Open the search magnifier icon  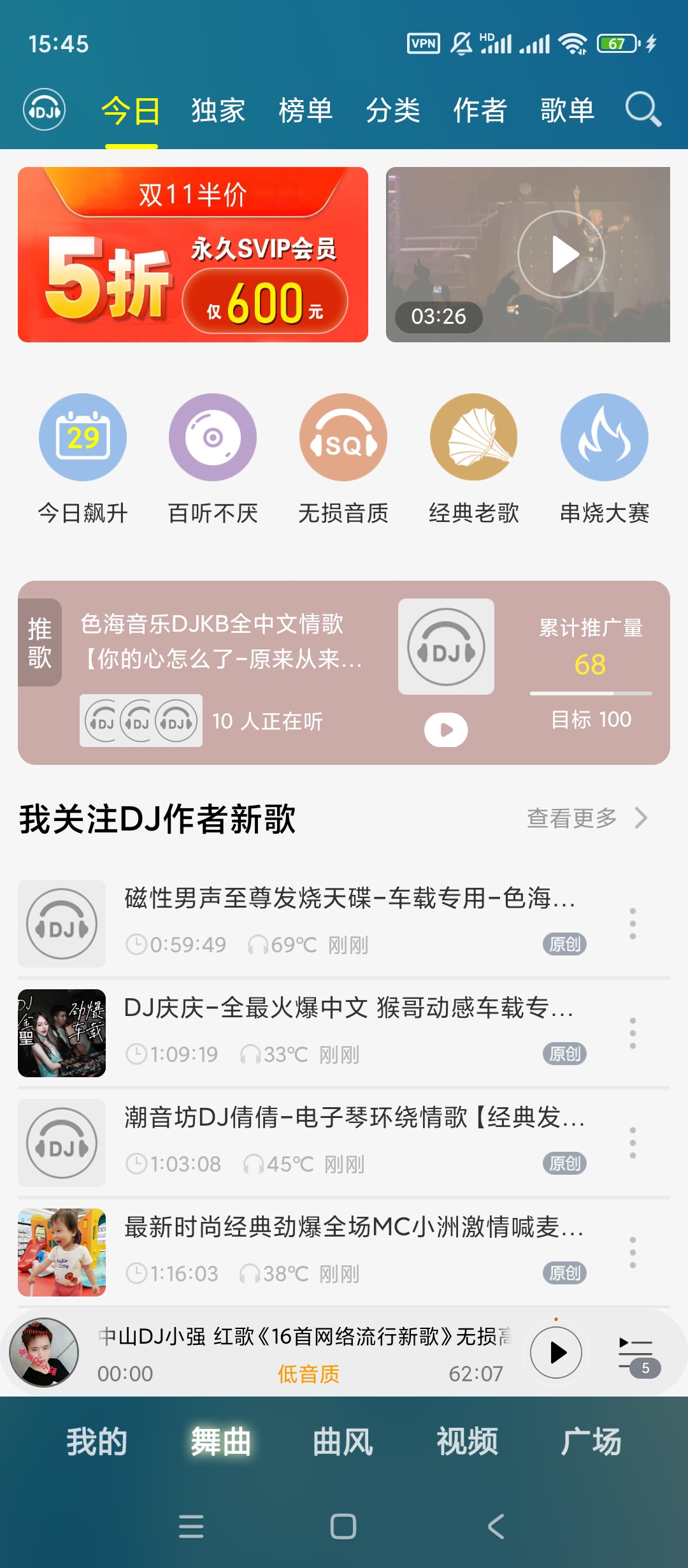[x=643, y=110]
